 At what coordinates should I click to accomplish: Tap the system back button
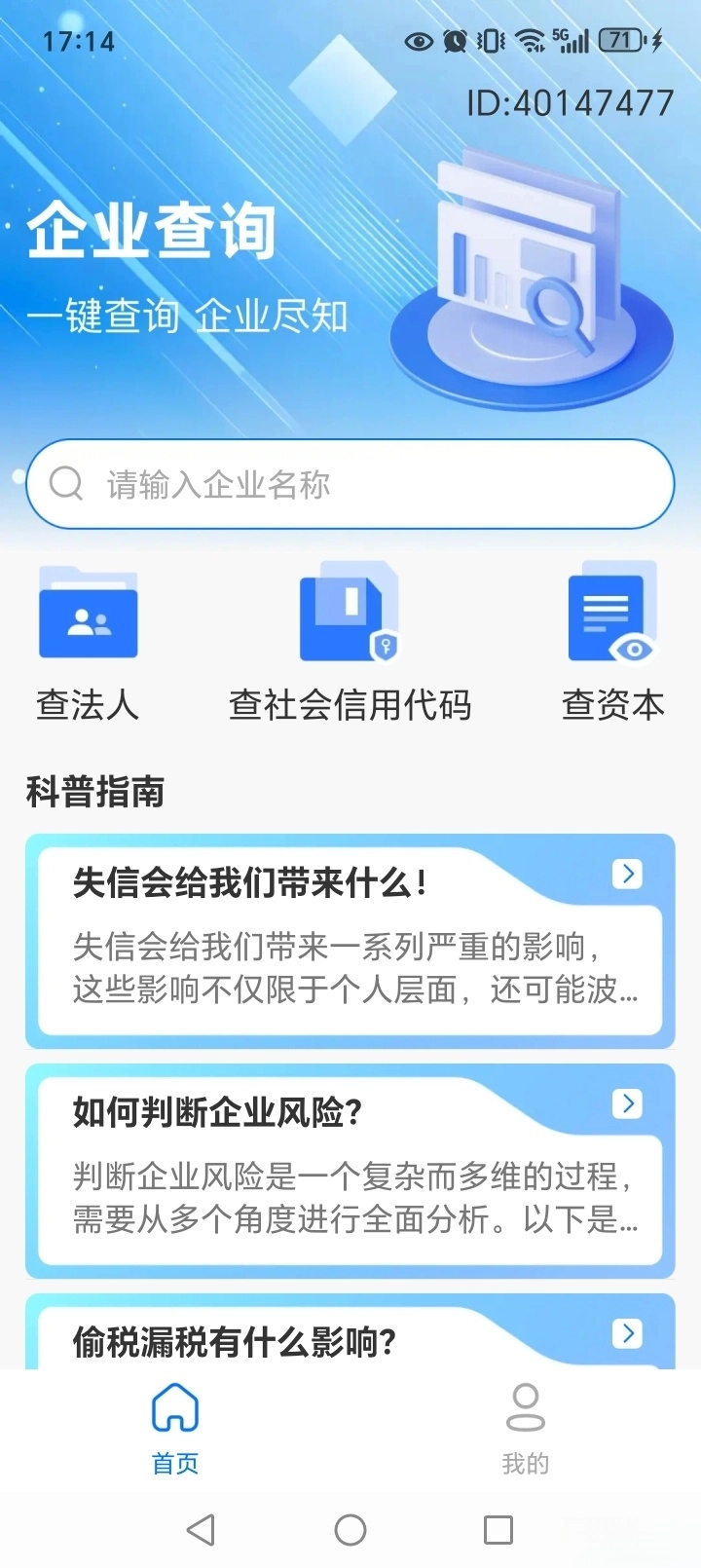[x=201, y=1529]
